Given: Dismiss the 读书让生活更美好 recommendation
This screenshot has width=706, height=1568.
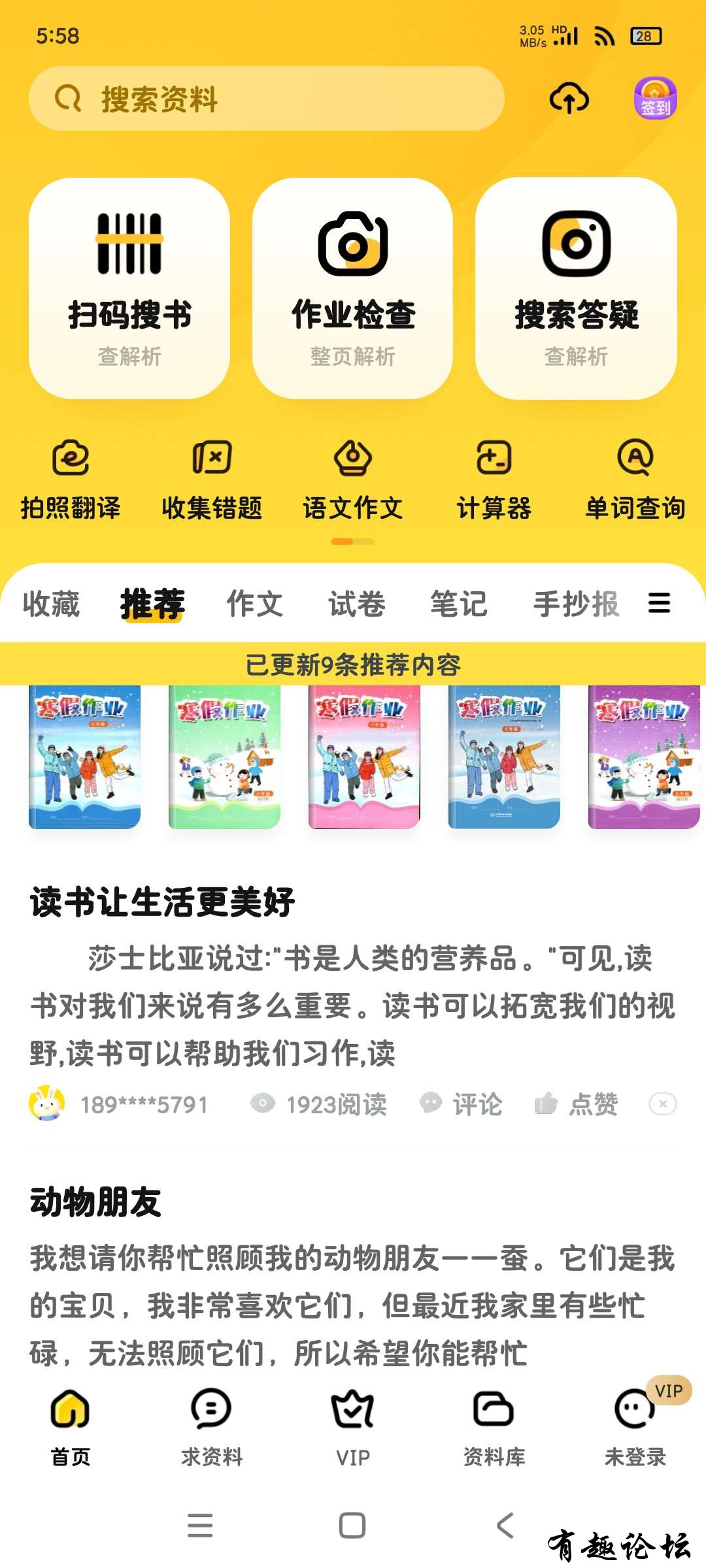Looking at the screenshot, I should click(x=662, y=1104).
